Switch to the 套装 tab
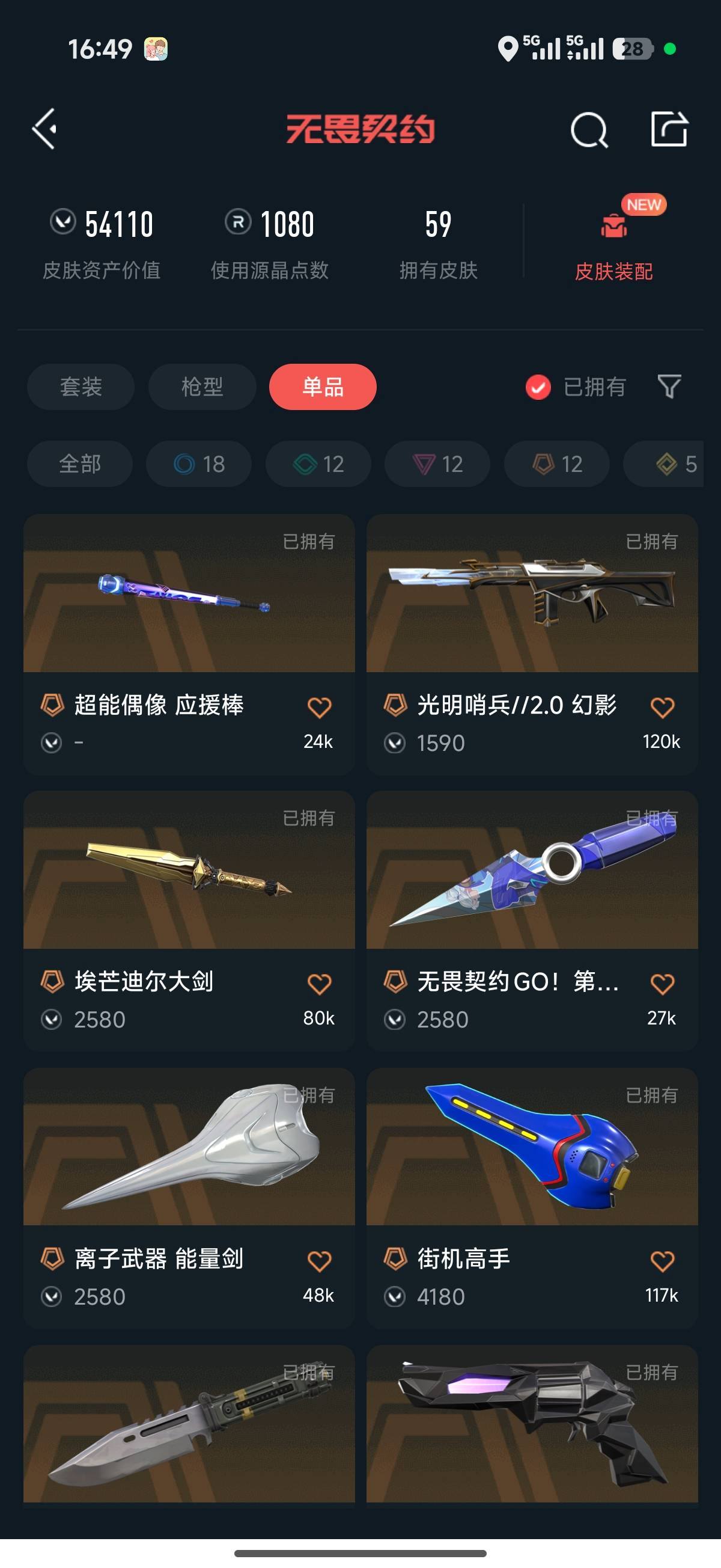The width and height of the screenshot is (721, 1568). pos(81,387)
